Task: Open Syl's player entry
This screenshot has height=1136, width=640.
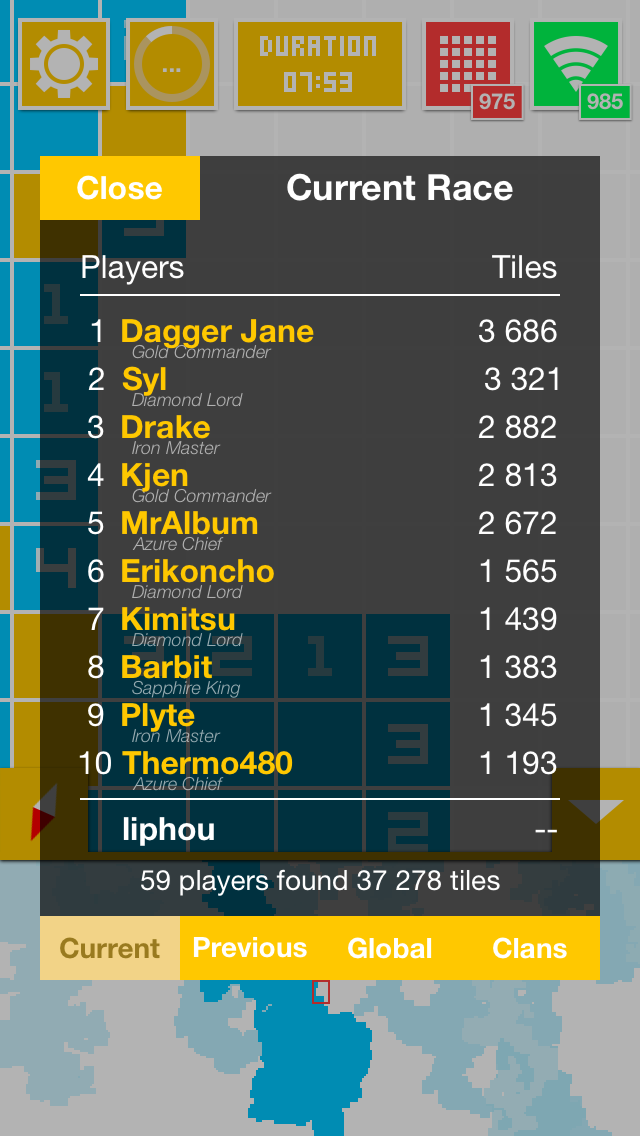Action: click(x=145, y=380)
